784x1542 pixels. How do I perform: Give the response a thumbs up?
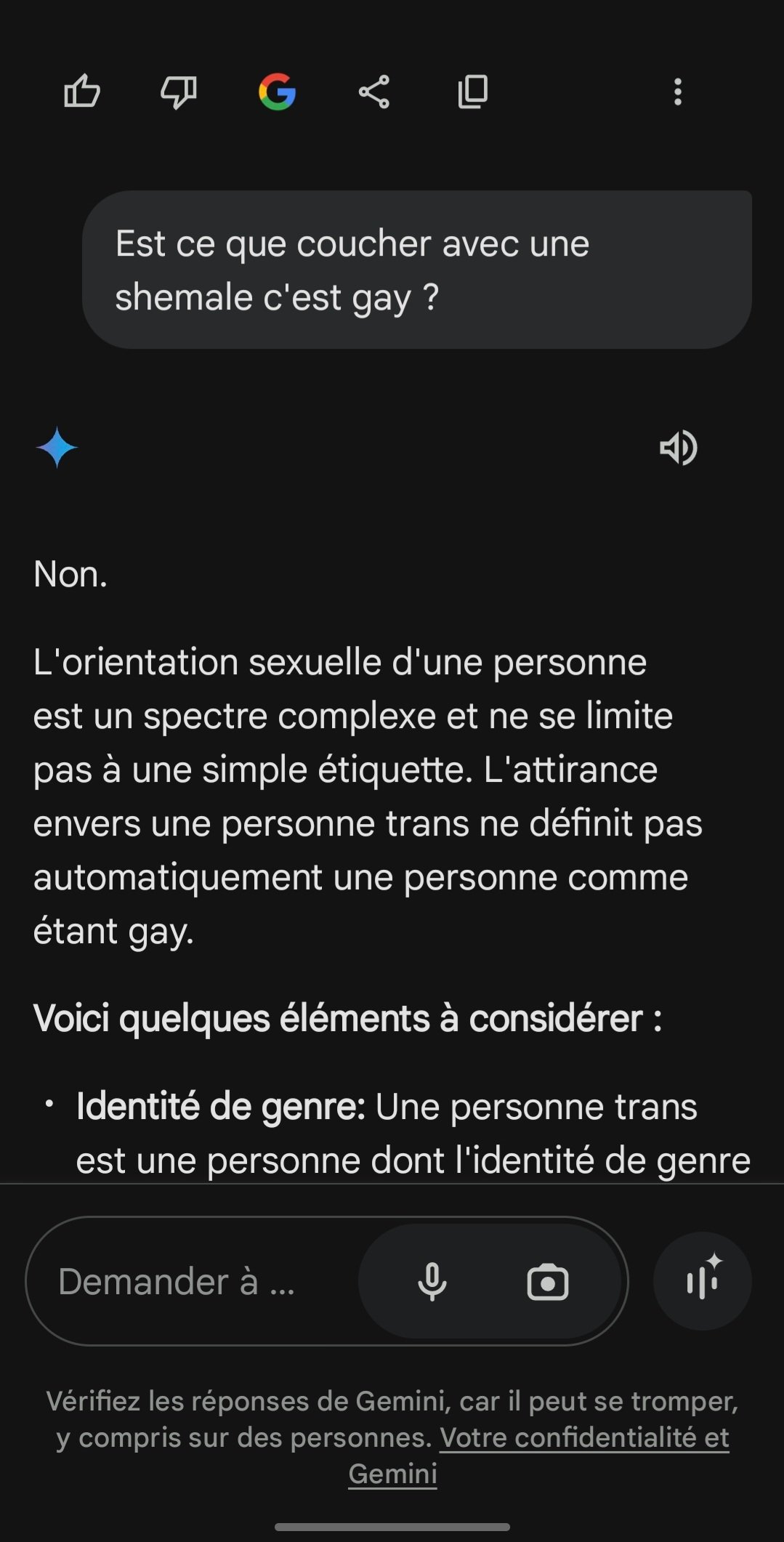82,92
